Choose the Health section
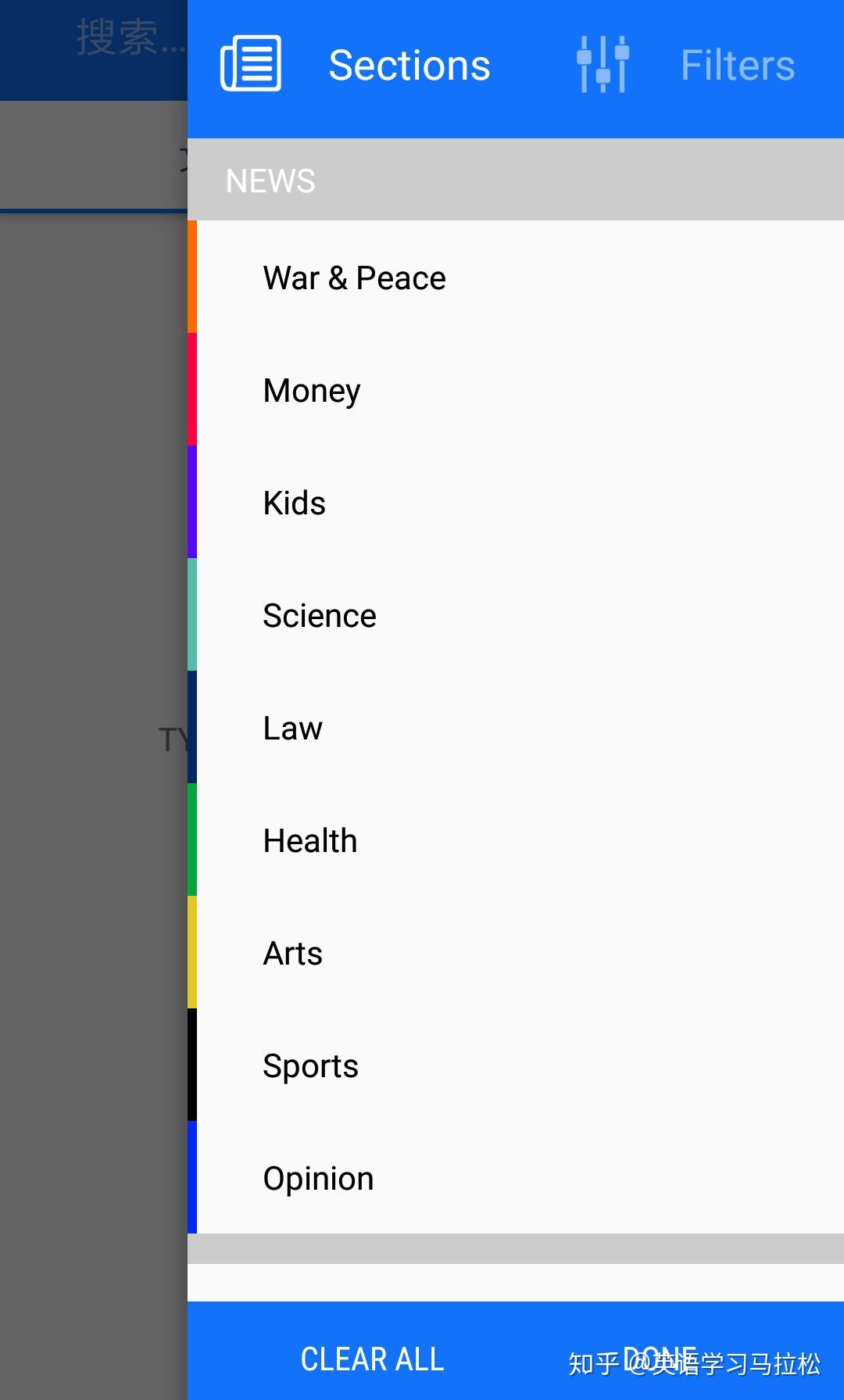 tap(310, 841)
